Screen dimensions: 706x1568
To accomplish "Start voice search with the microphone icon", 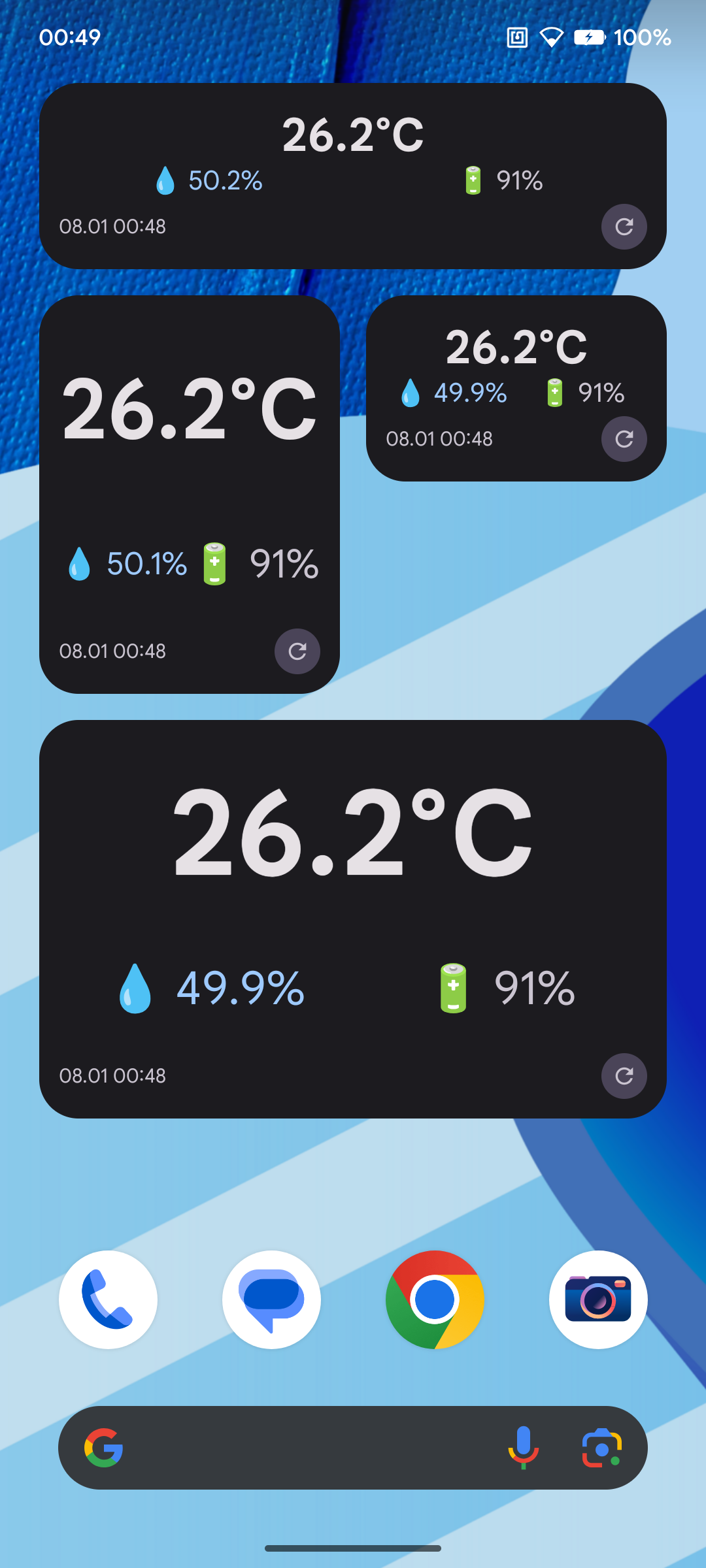I will click(522, 1448).
